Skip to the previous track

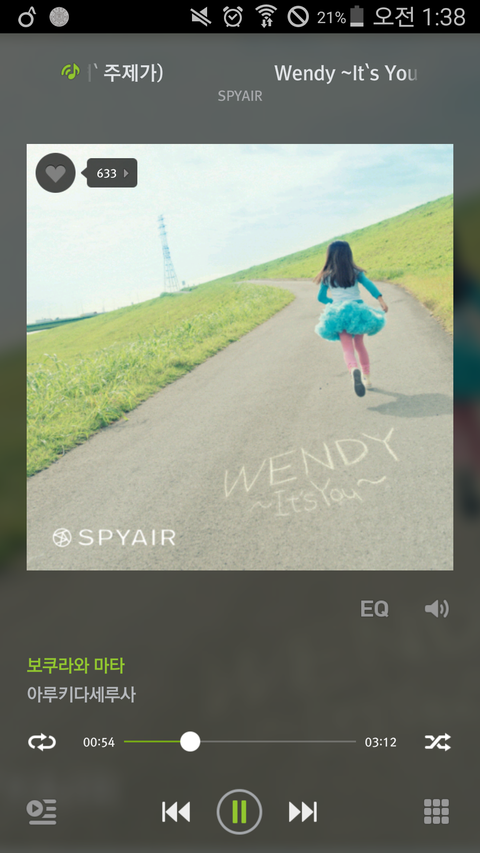[176, 812]
